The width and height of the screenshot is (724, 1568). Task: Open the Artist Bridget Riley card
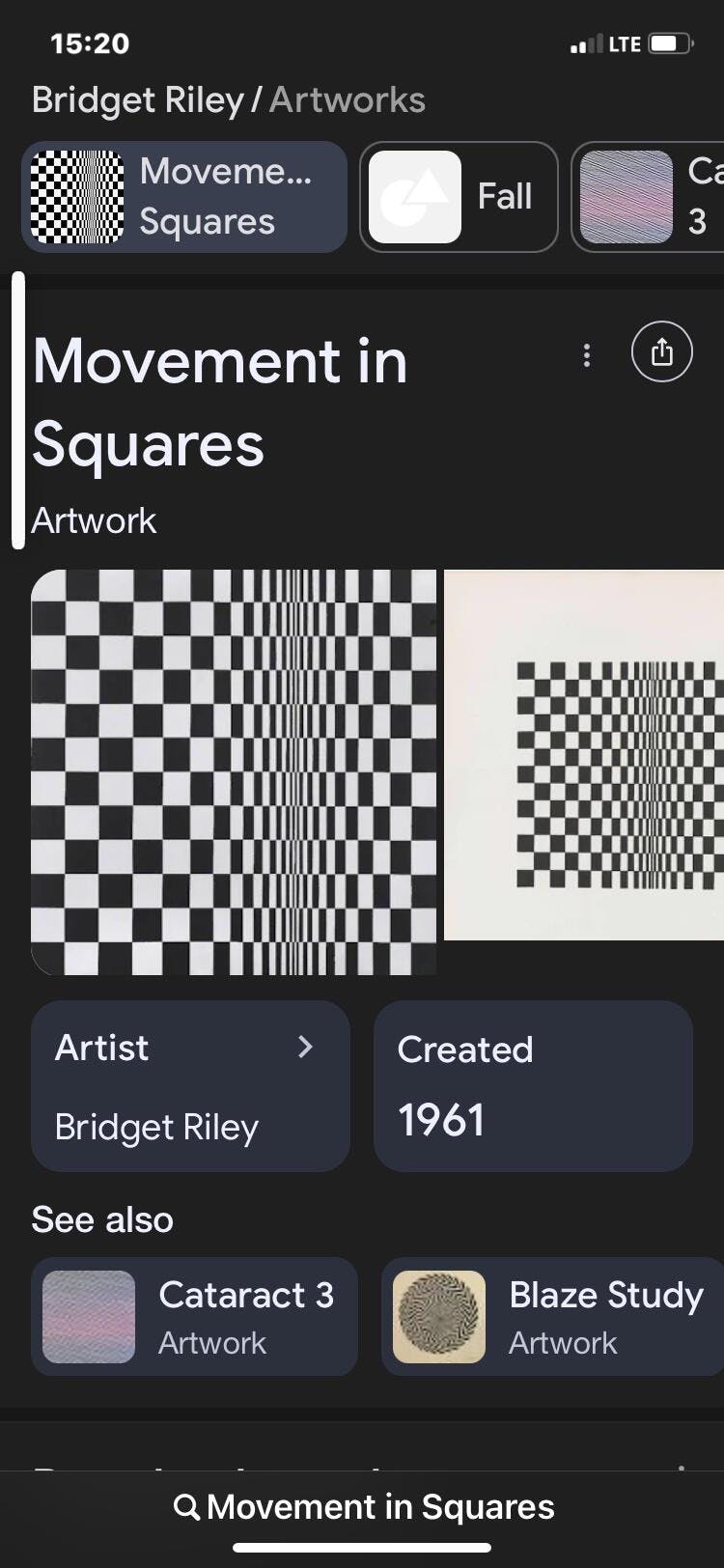pos(190,1086)
